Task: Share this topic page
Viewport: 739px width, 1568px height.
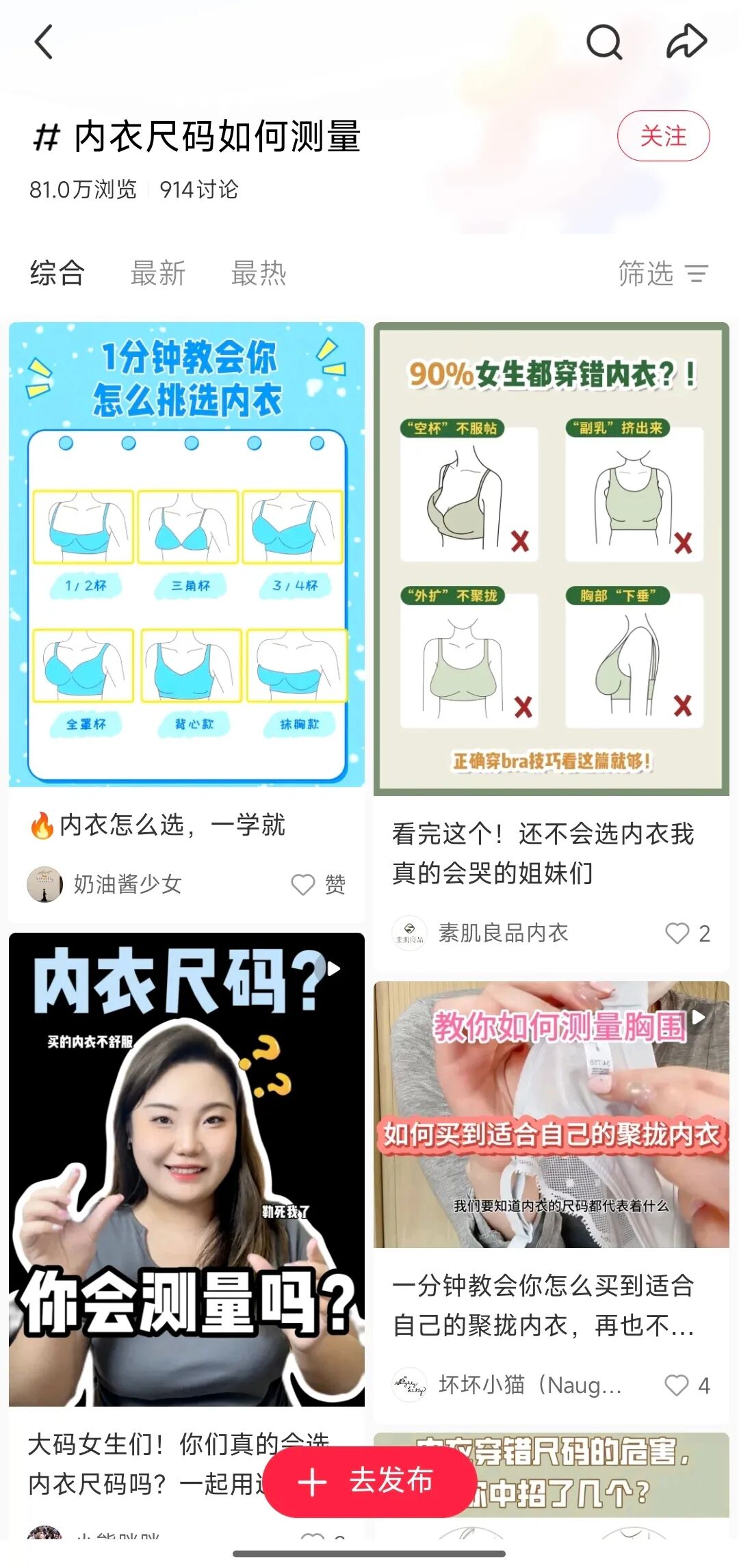Action: (686, 42)
